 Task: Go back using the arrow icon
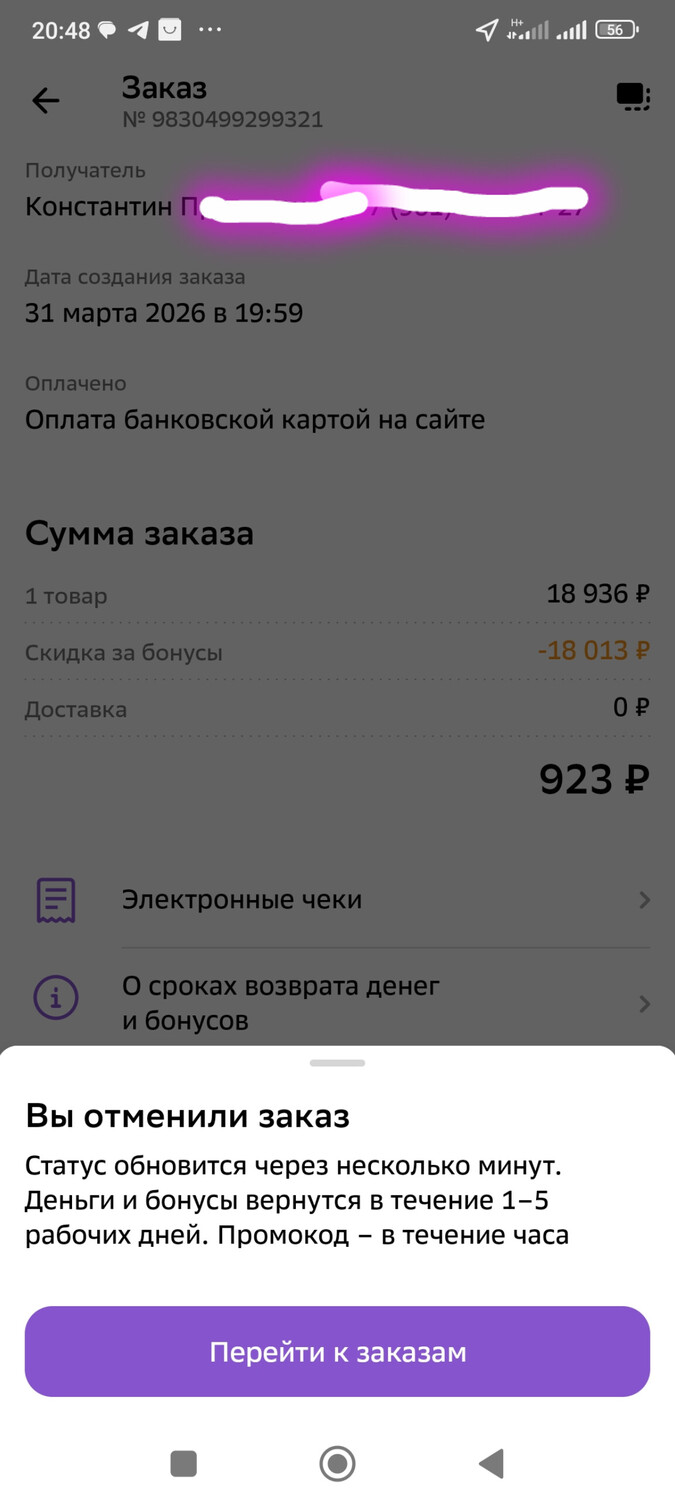[x=46, y=100]
